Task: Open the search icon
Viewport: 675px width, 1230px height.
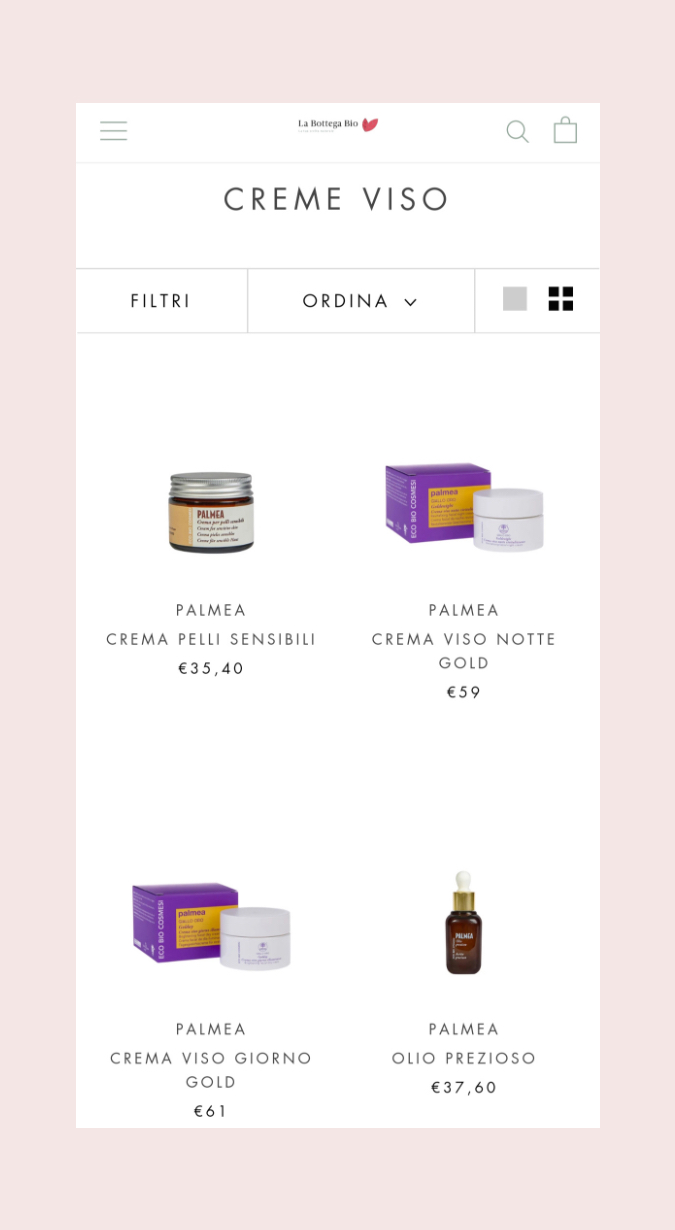Action: pyautogui.click(x=517, y=131)
